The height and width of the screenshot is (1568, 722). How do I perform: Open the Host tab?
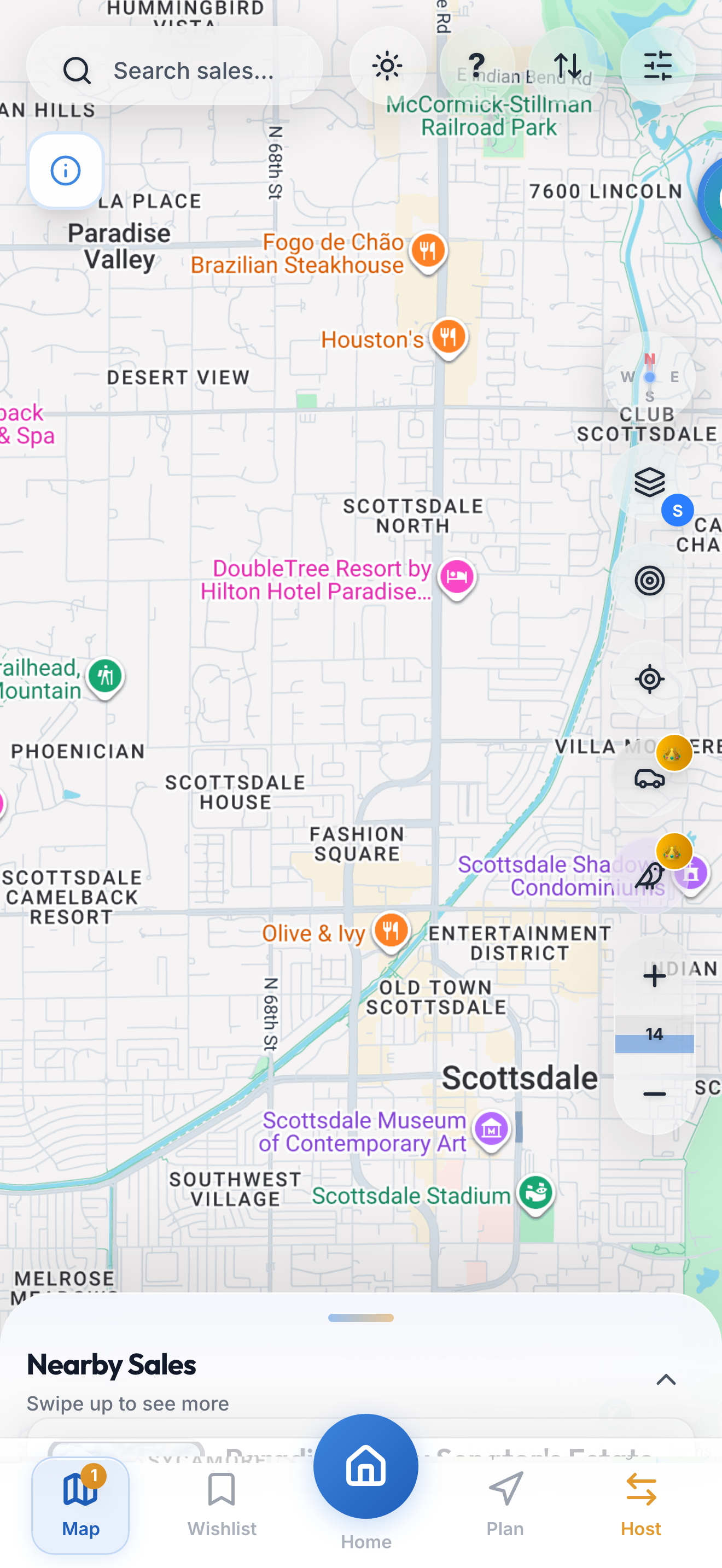pos(641,1505)
